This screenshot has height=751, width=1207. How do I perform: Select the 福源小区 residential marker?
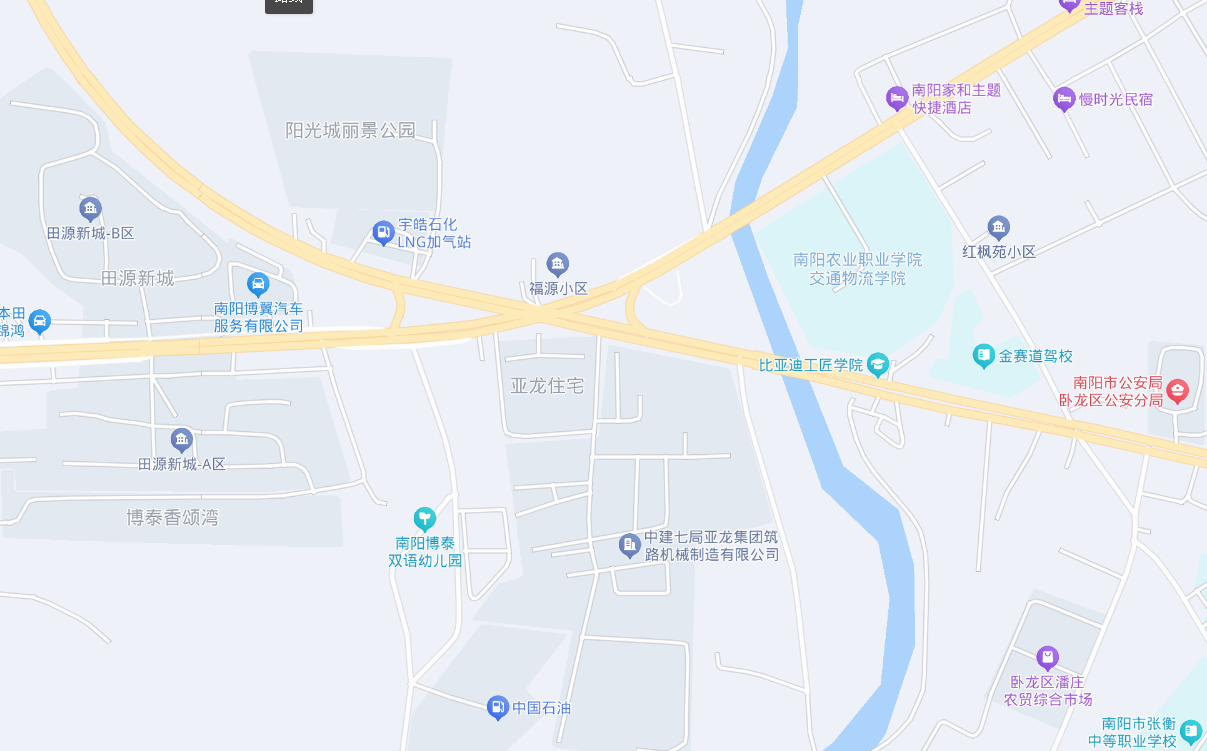558,265
